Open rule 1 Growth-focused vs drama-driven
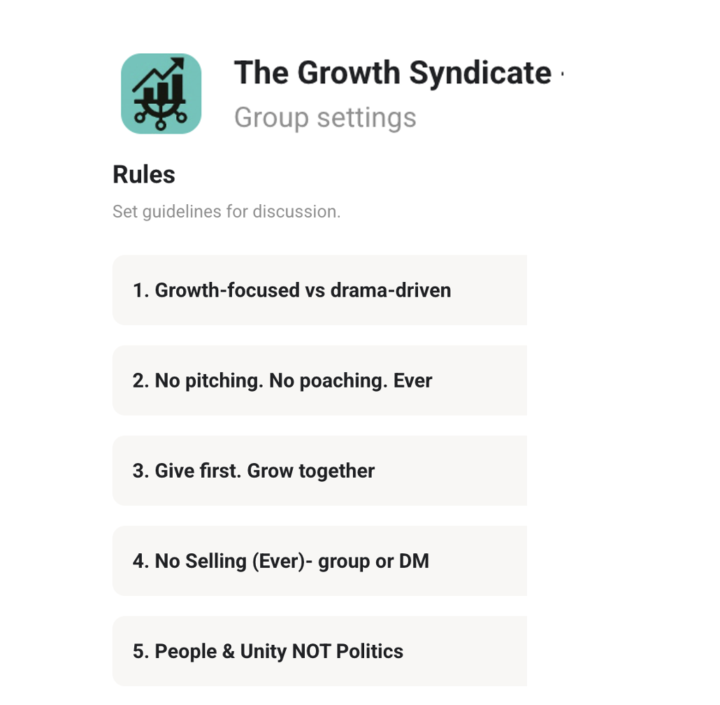 click(x=318, y=291)
